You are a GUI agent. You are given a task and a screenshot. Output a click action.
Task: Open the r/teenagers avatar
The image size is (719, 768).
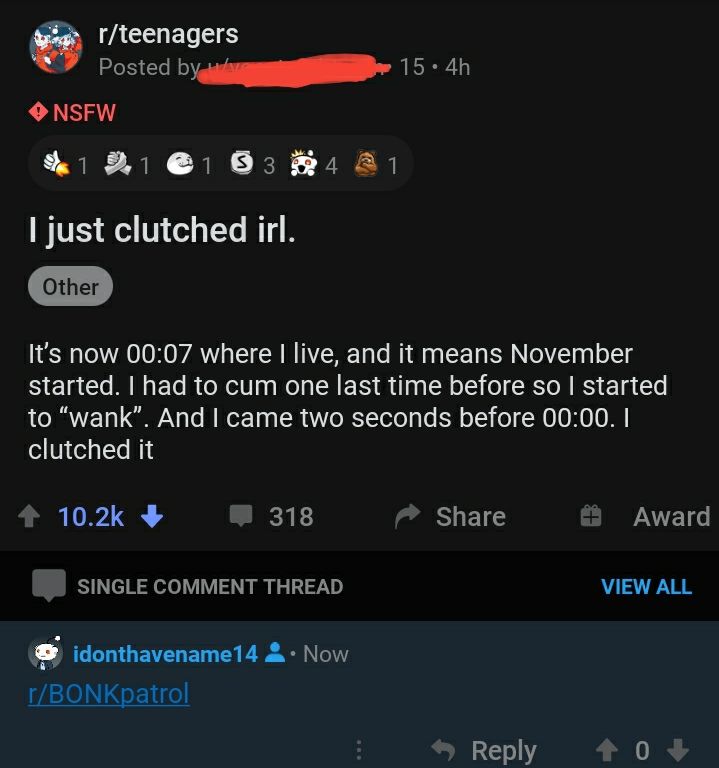(x=55, y=47)
